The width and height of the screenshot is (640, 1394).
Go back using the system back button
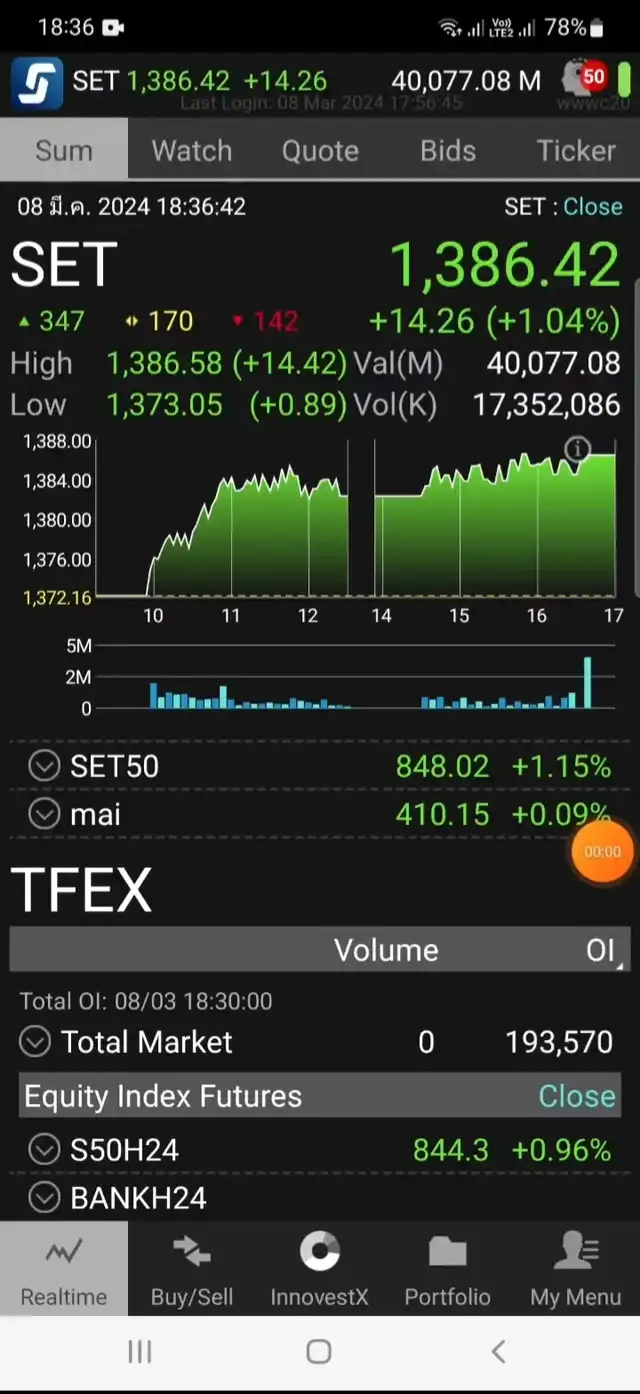[498, 1352]
